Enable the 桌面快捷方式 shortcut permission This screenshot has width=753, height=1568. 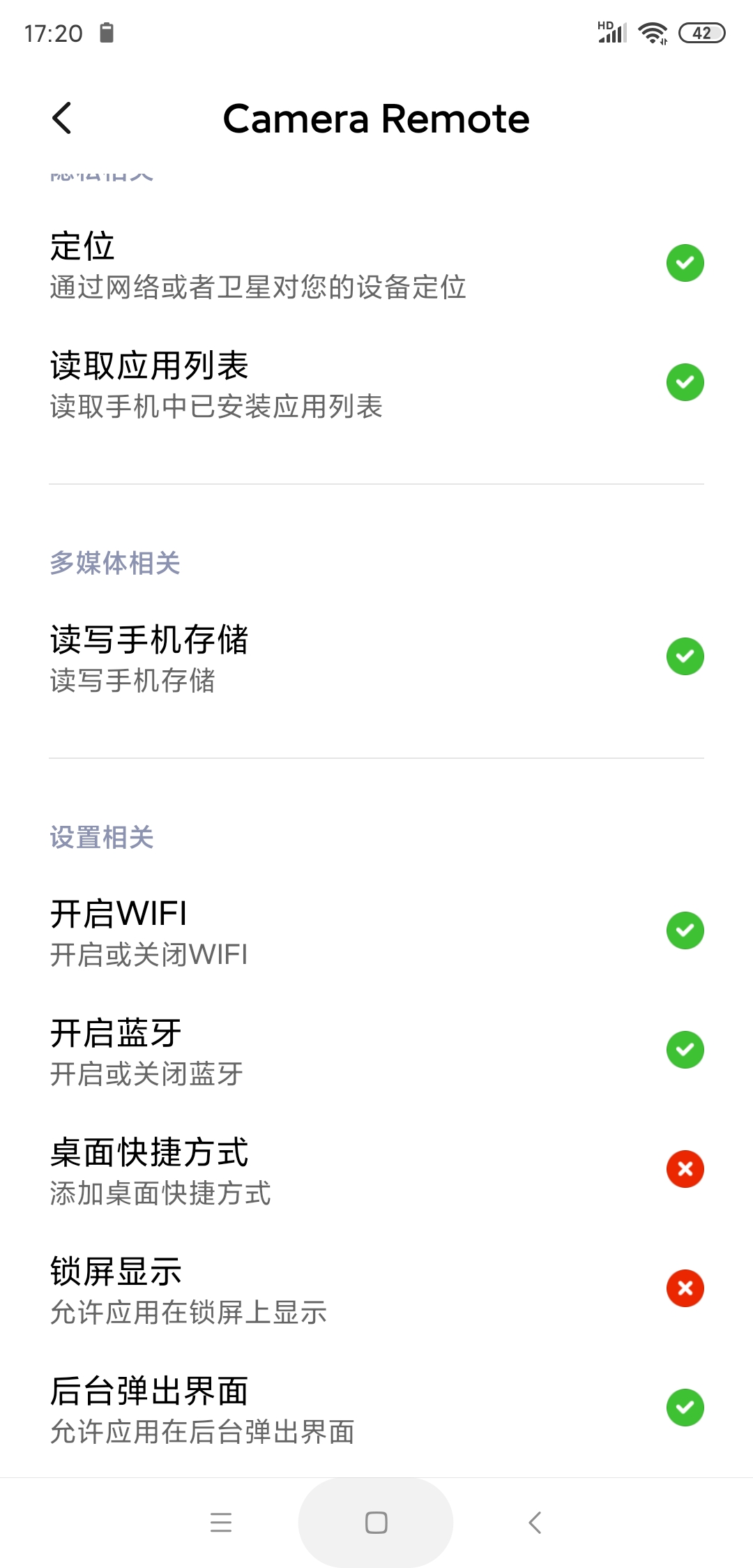tap(684, 1168)
